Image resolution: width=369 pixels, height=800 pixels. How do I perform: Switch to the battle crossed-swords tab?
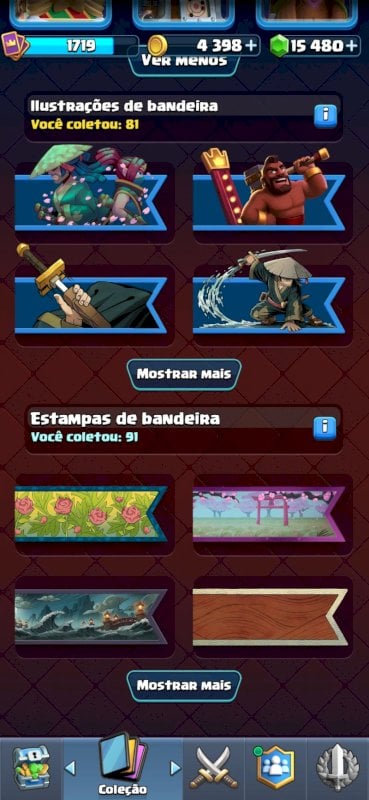[x=213, y=768]
